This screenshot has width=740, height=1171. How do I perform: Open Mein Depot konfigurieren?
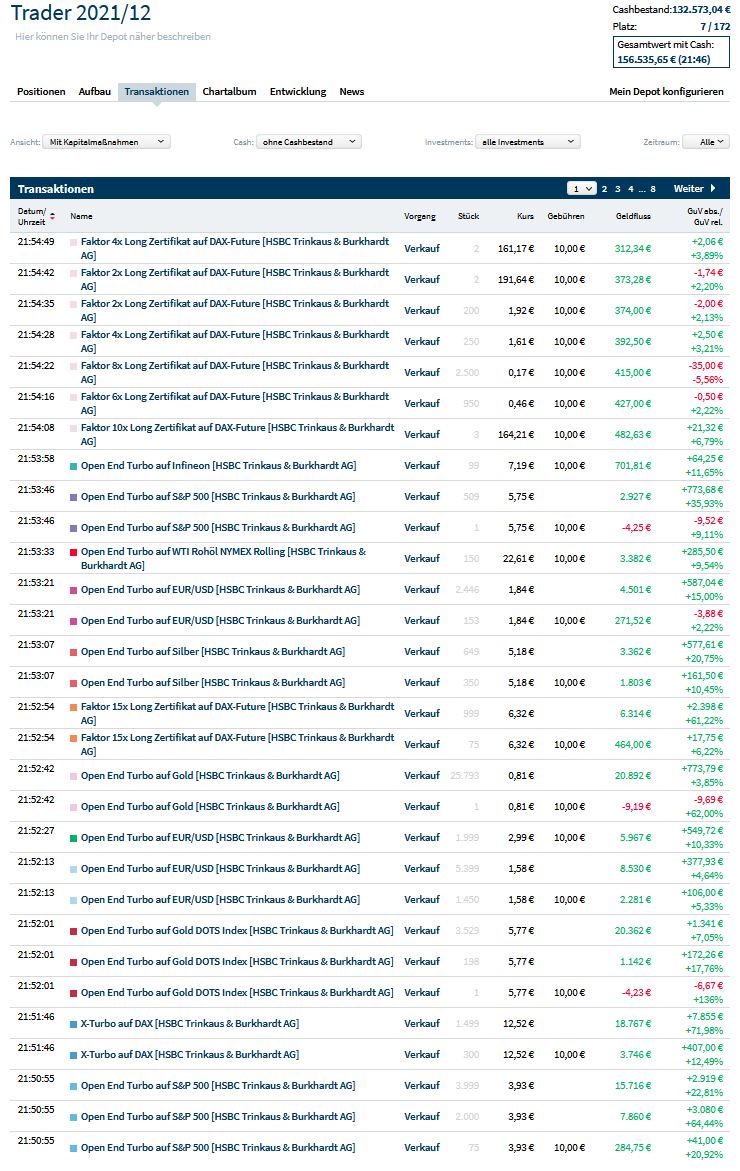point(666,92)
